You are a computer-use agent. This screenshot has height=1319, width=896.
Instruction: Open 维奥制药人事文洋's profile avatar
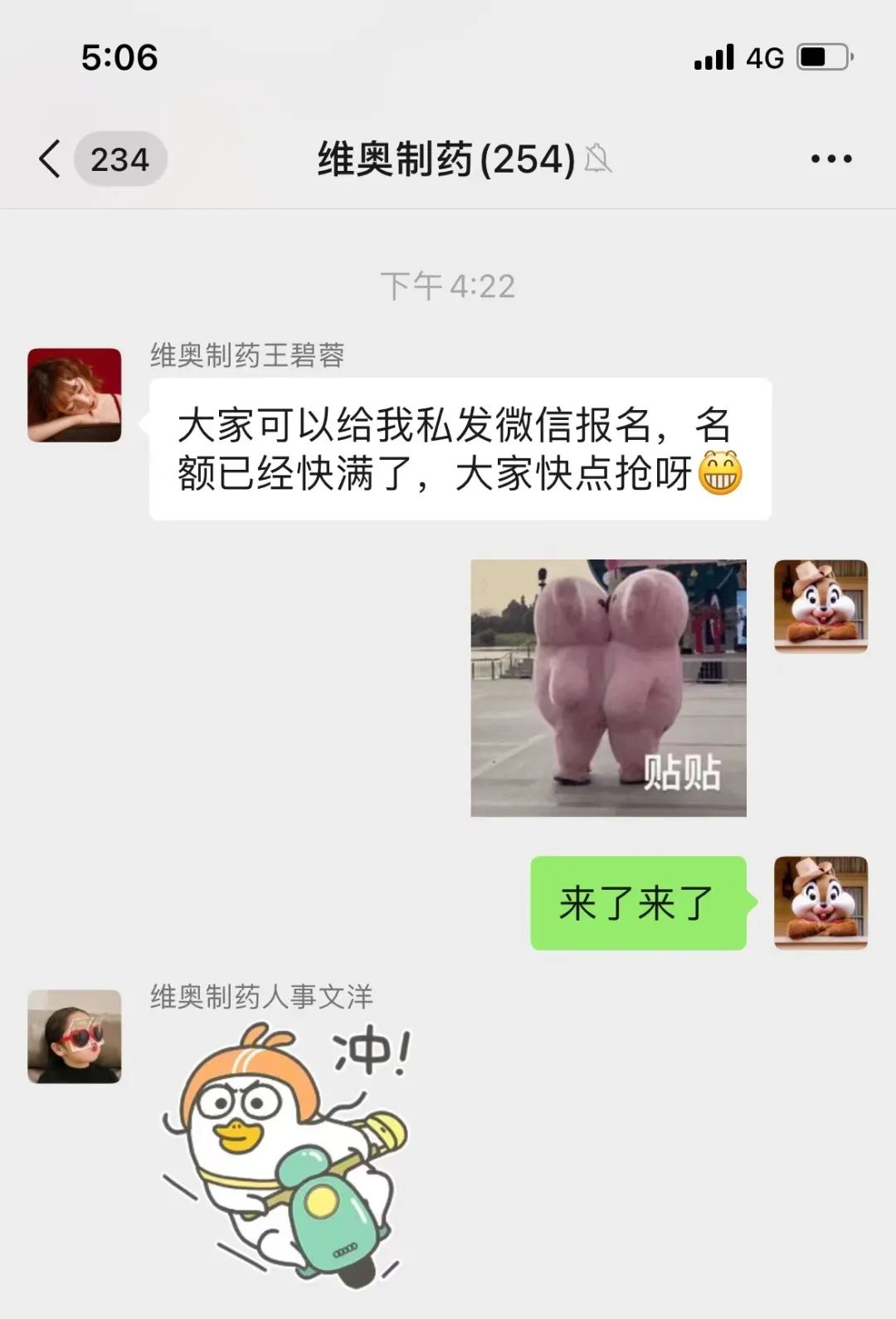pos(75,1036)
